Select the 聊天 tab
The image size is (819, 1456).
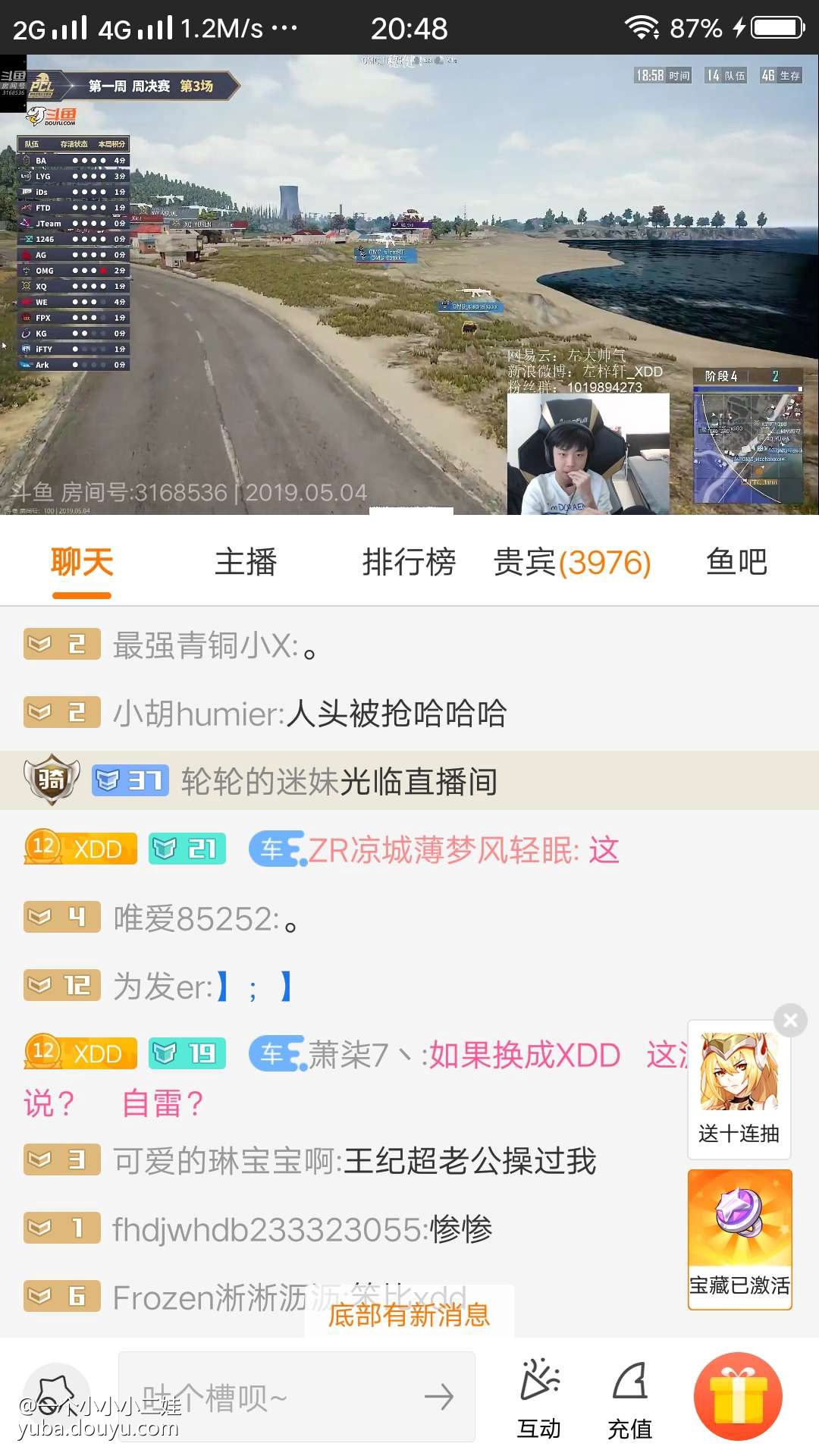click(82, 563)
